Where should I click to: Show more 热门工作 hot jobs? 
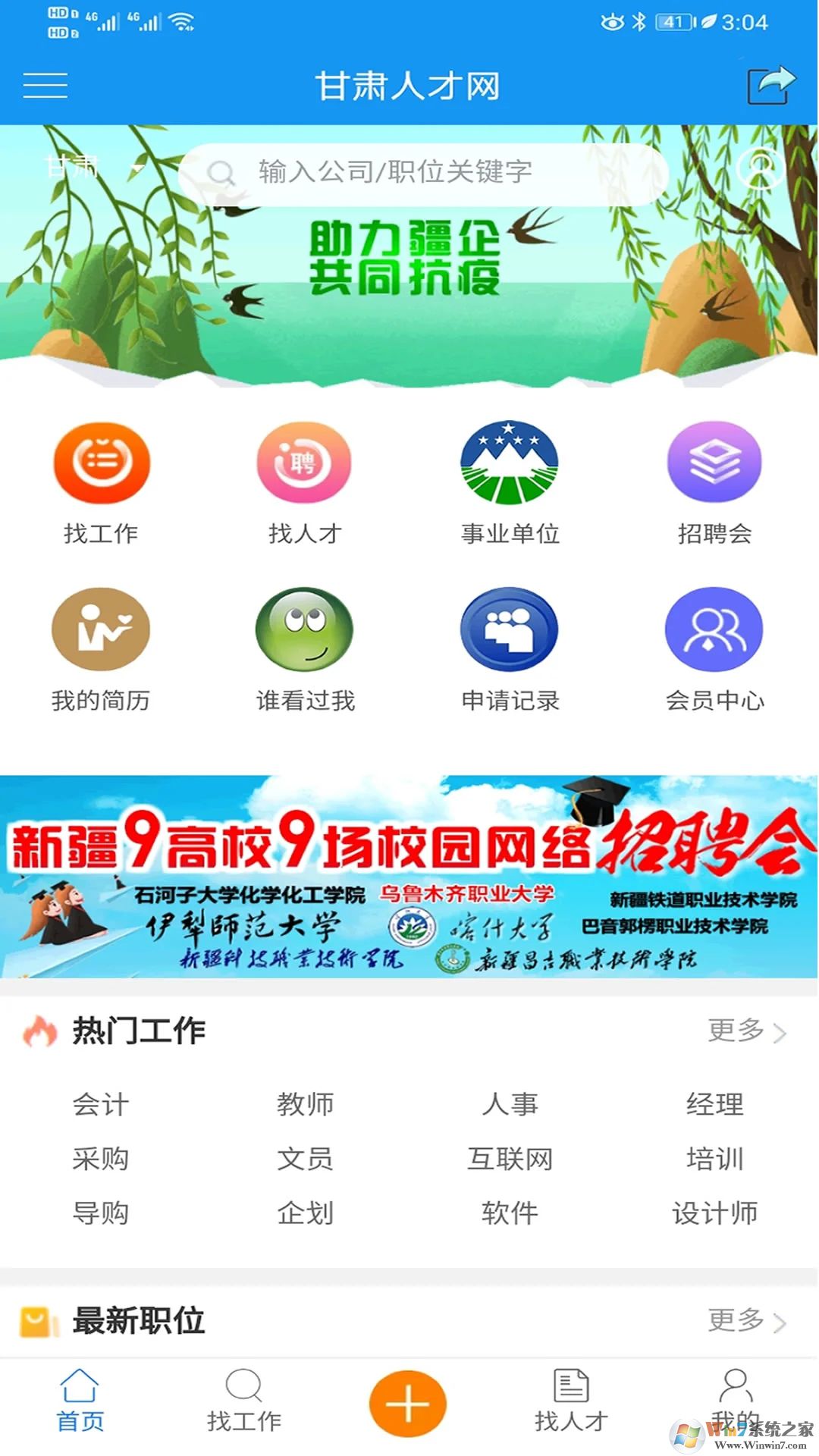(746, 1031)
